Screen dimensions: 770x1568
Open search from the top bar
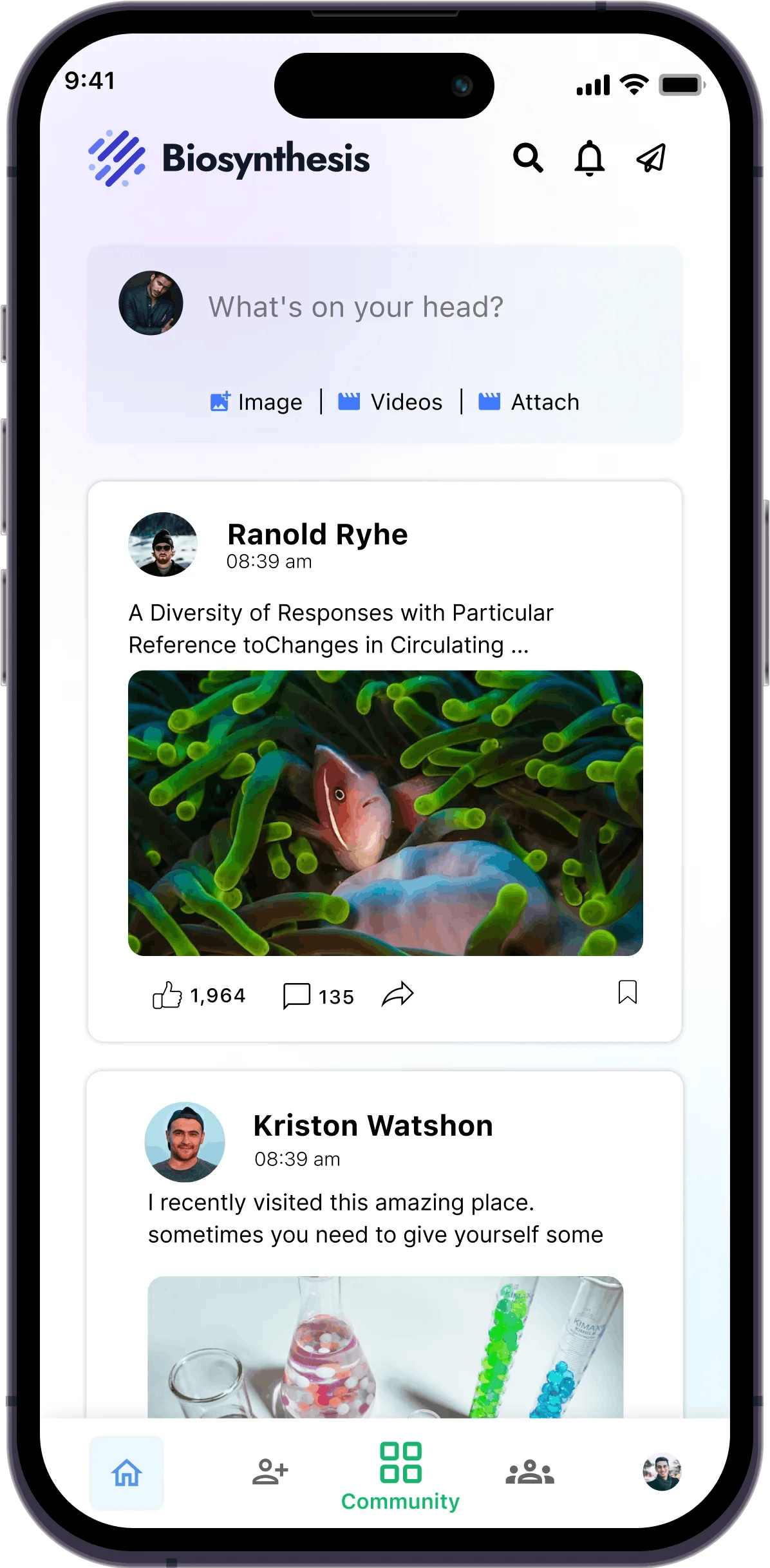click(528, 158)
